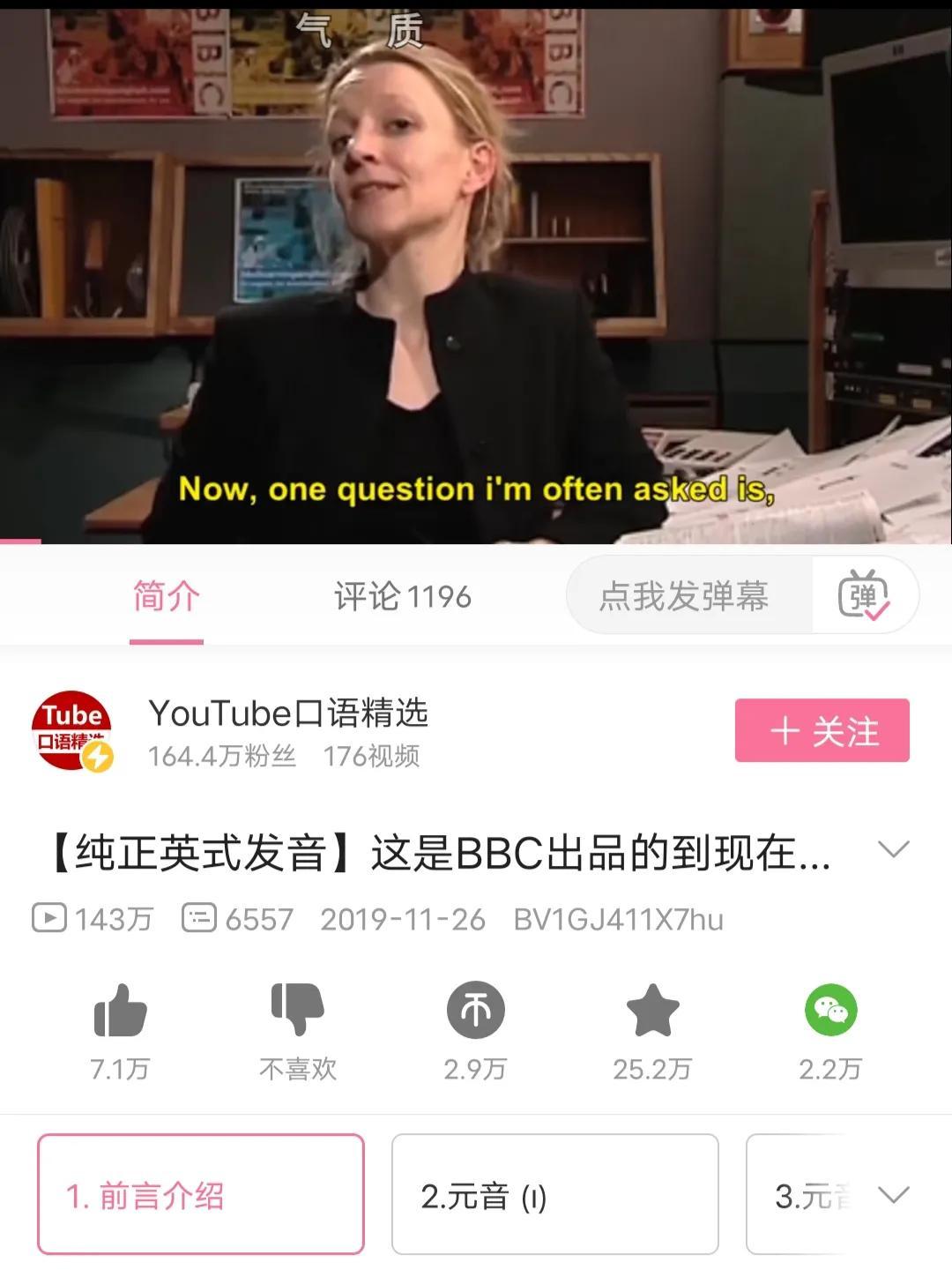Click the video progress bar
Screen dimensions: 952x1277
tap(476, 540)
